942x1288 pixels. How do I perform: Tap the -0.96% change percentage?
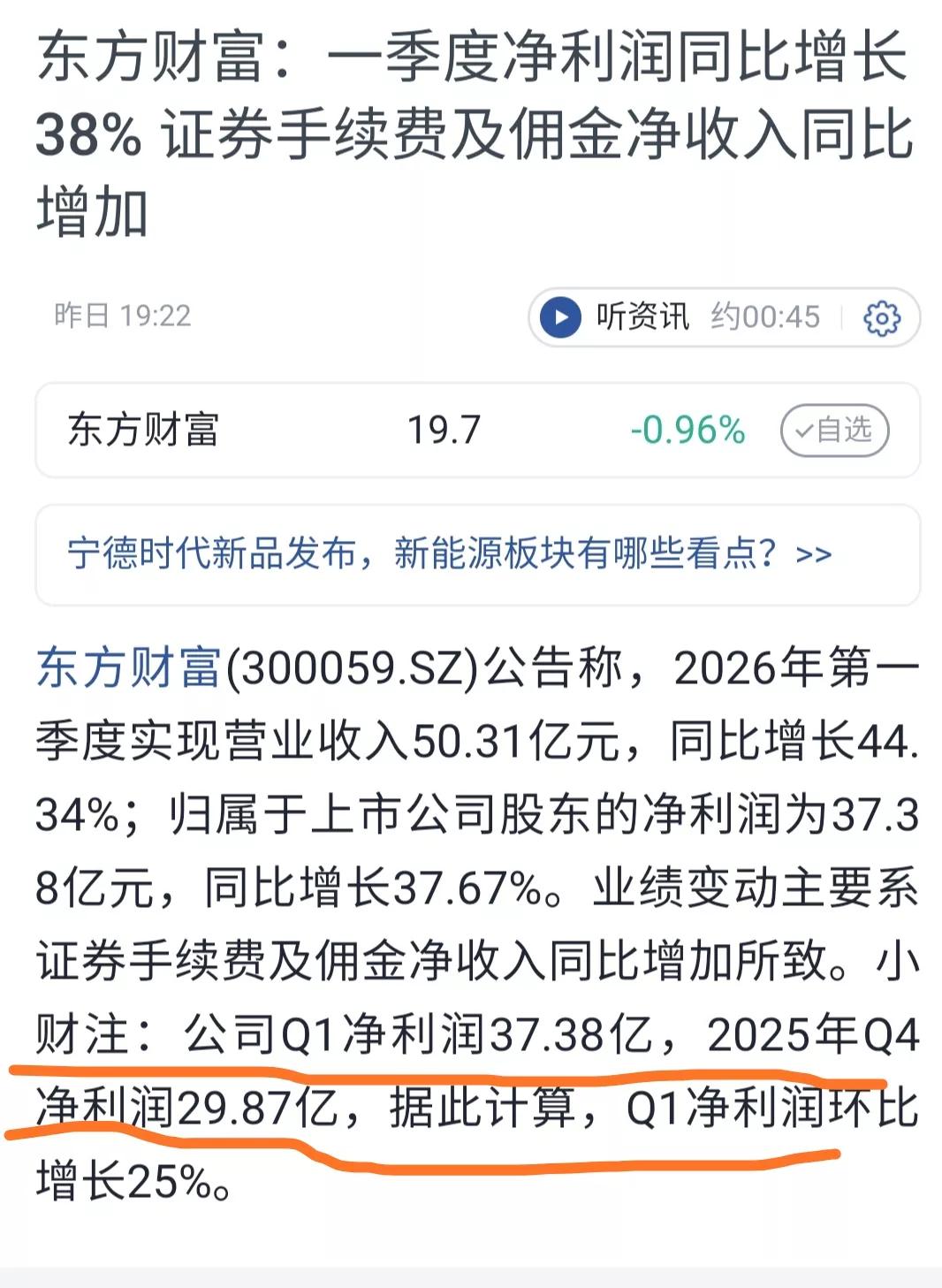click(685, 431)
